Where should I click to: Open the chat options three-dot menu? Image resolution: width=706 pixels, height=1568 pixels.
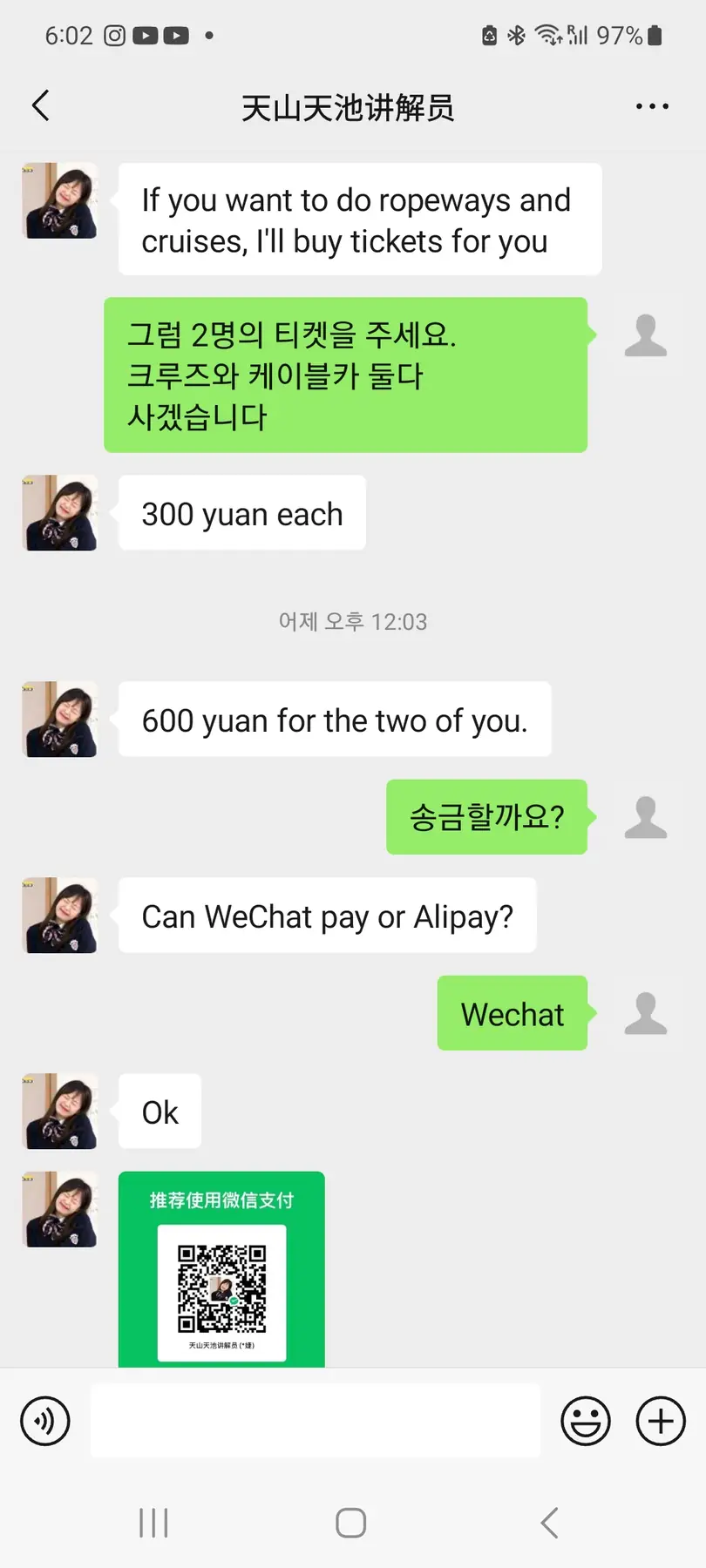pos(652,106)
